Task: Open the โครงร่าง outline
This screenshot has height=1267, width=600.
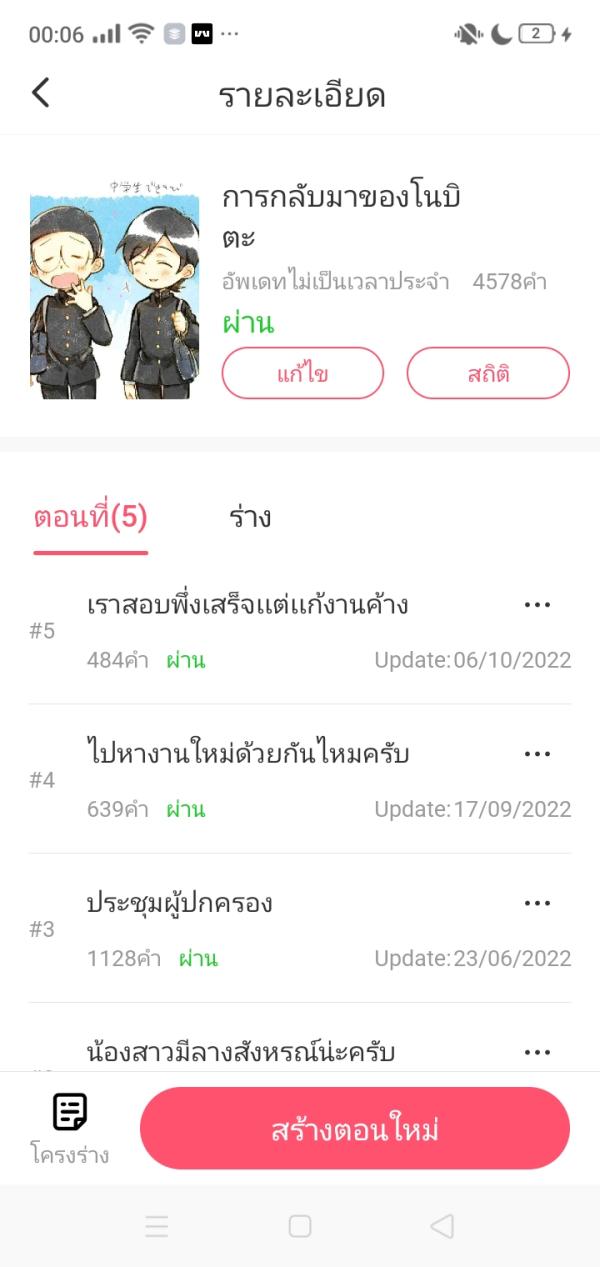Action: coord(69,1128)
